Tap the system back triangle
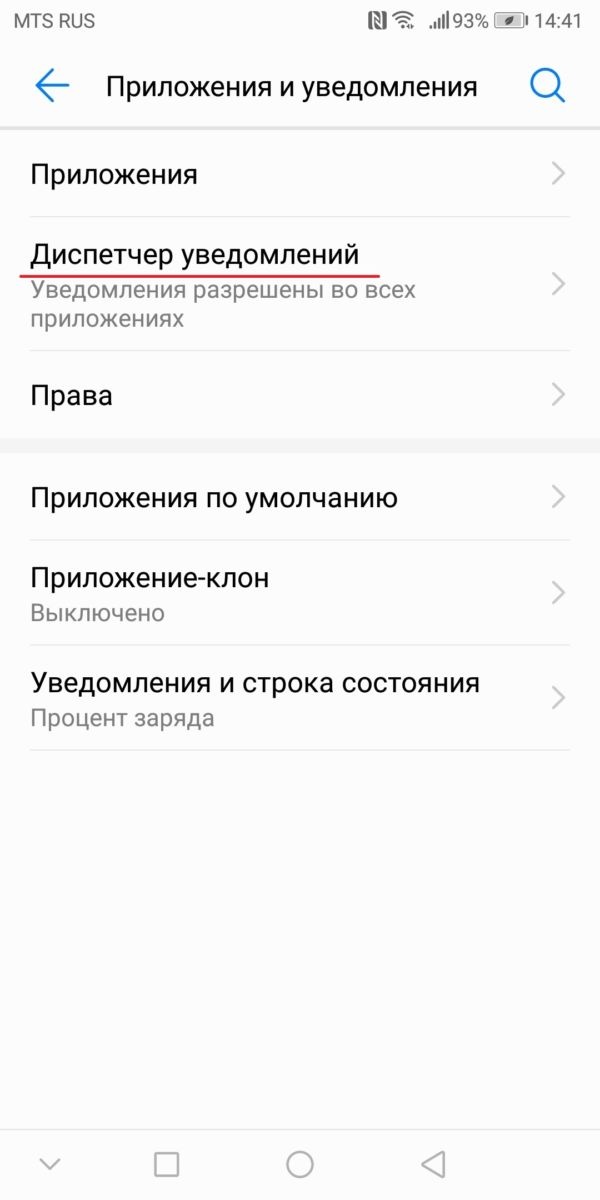 click(x=432, y=1164)
